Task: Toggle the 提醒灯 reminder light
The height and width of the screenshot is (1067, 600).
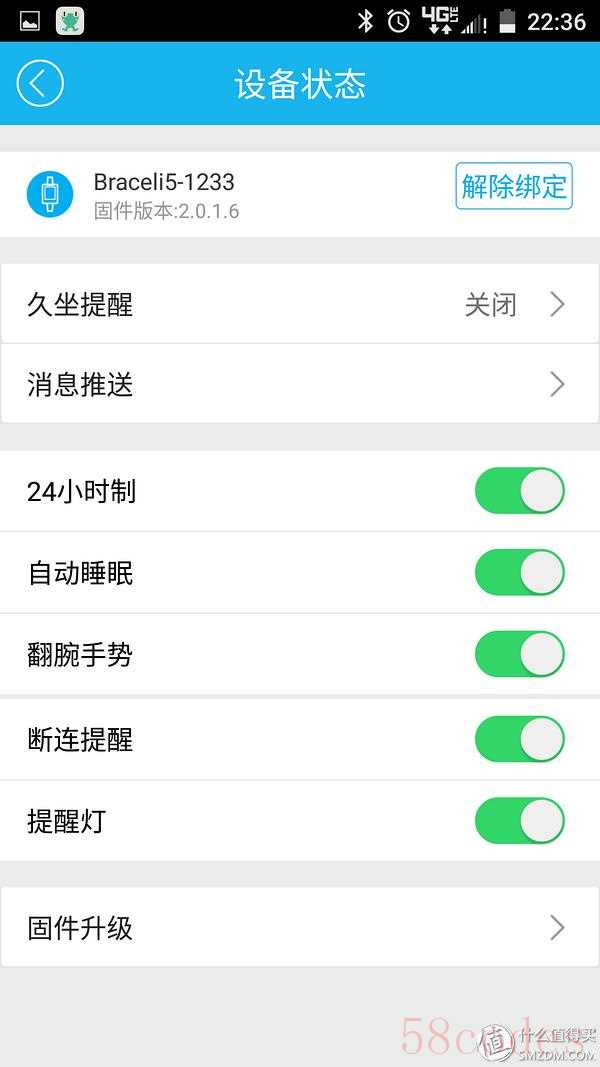Action: point(520,821)
